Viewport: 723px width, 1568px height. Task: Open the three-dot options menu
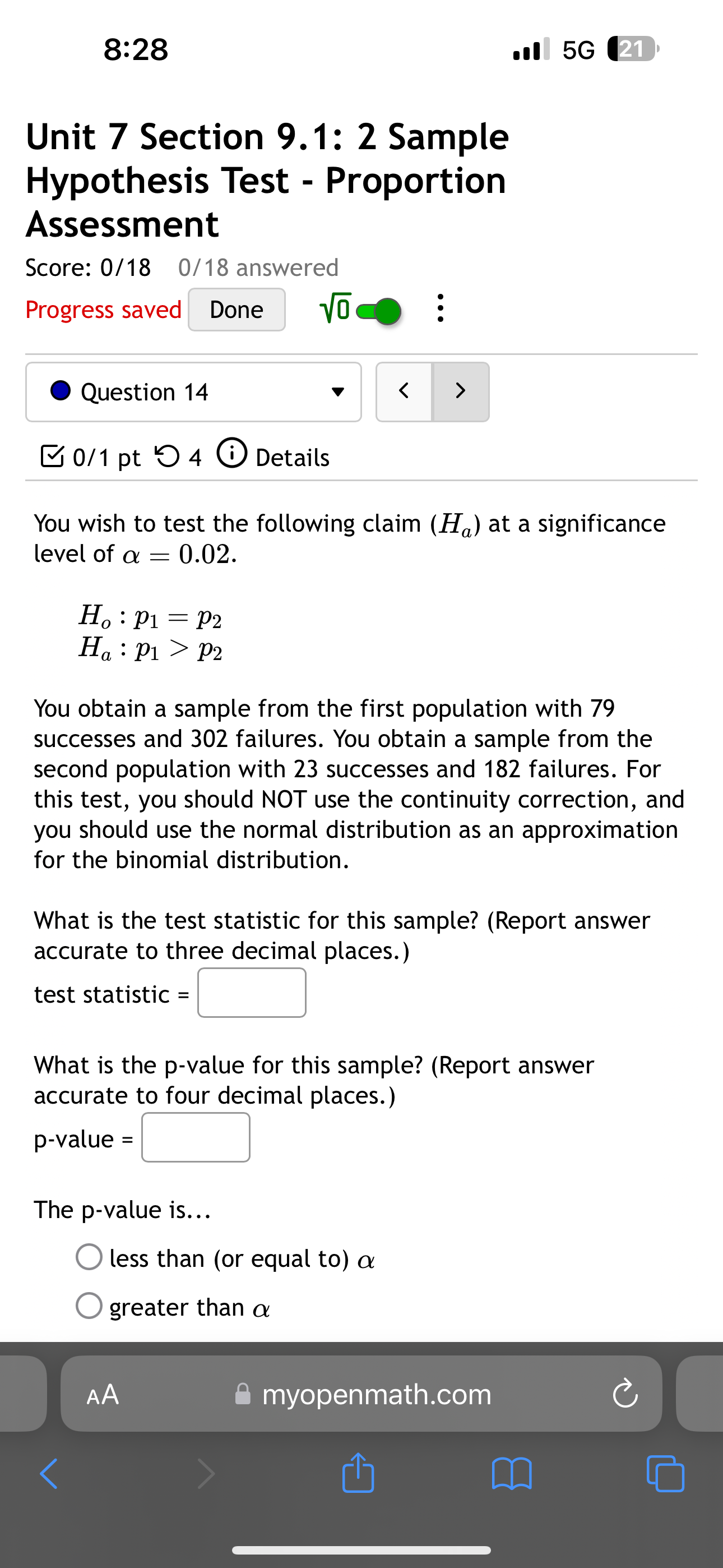[440, 309]
